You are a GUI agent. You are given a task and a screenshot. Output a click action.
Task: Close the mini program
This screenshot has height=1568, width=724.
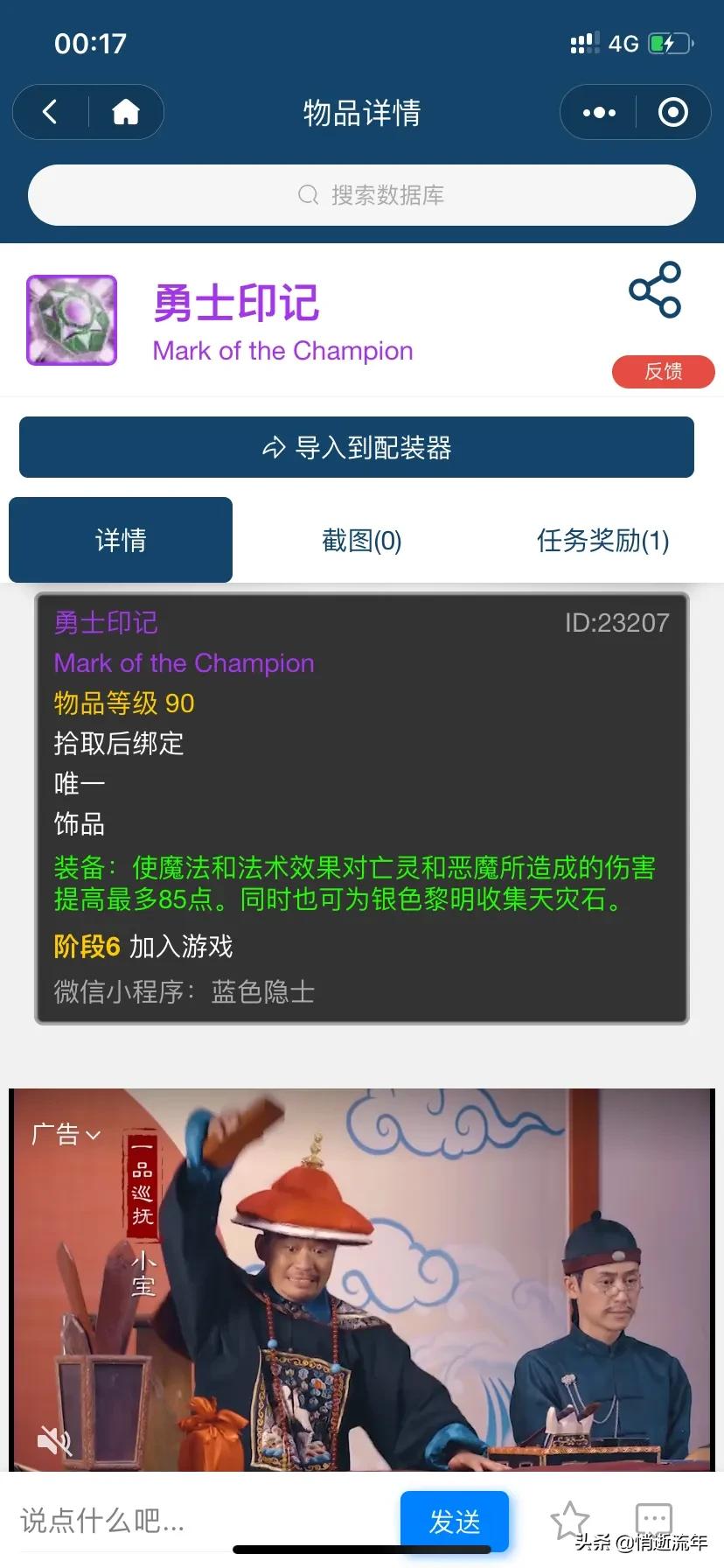(x=672, y=112)
